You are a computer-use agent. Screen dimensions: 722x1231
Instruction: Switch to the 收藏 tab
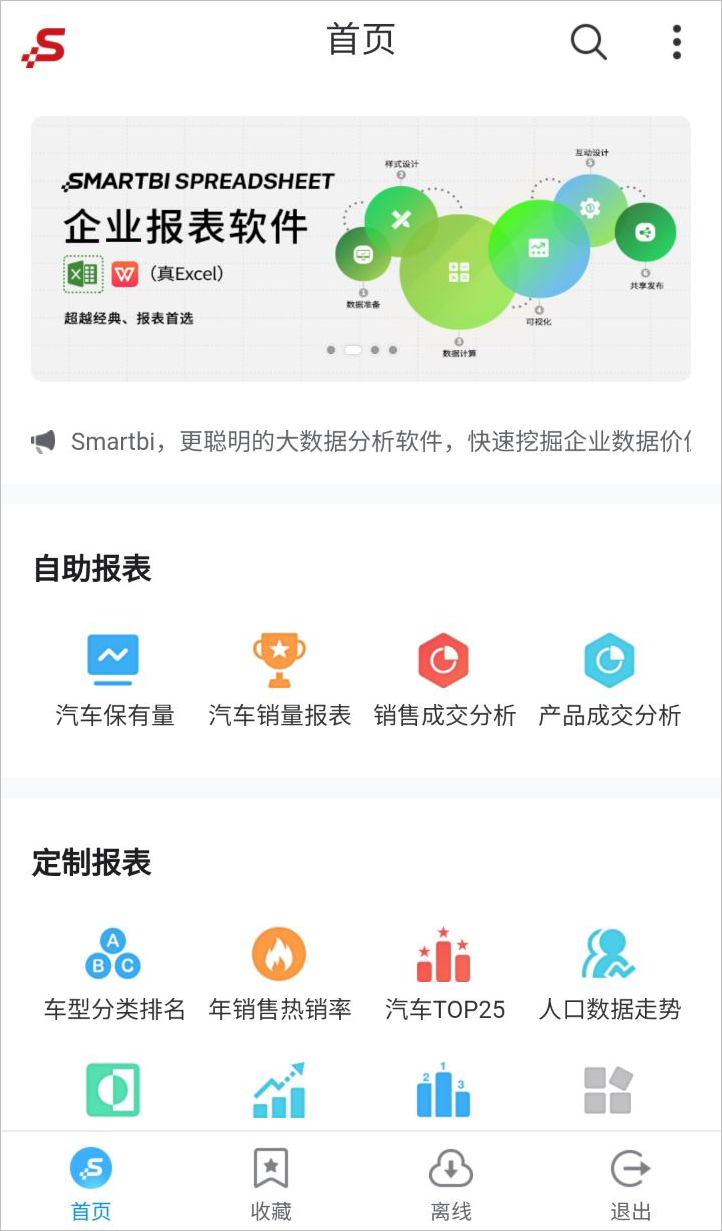point(271,1184)
